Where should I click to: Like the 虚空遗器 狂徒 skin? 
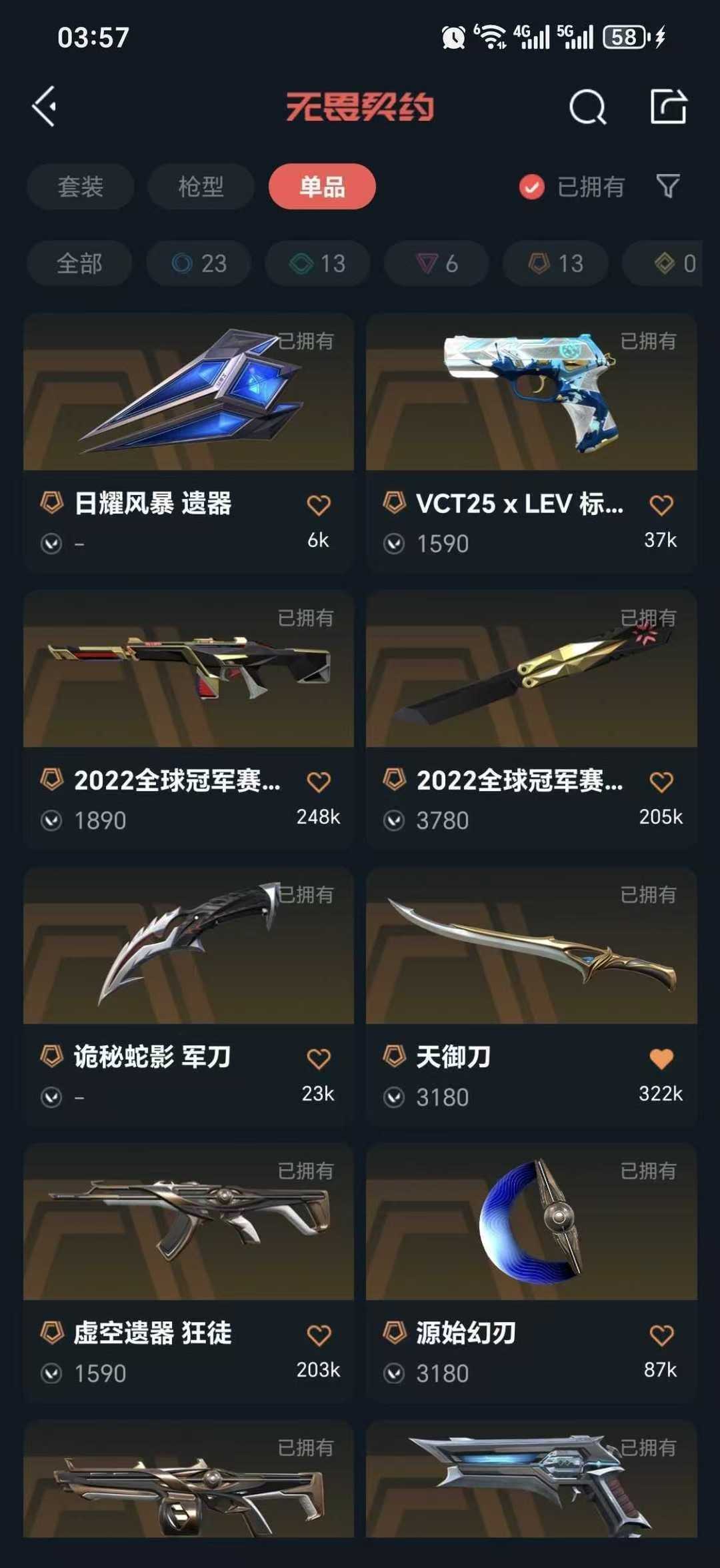point(318,1335)
